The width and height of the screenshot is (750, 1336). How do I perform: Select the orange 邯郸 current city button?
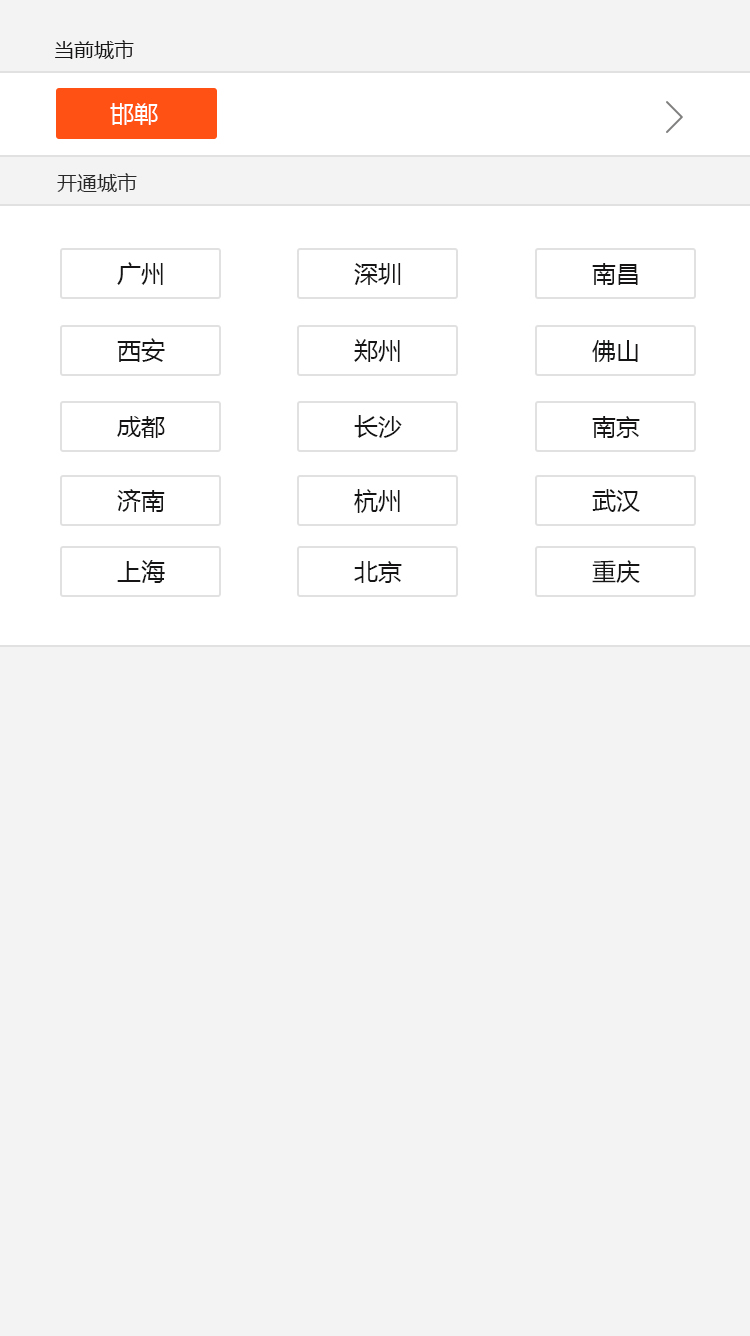point(136,113)
